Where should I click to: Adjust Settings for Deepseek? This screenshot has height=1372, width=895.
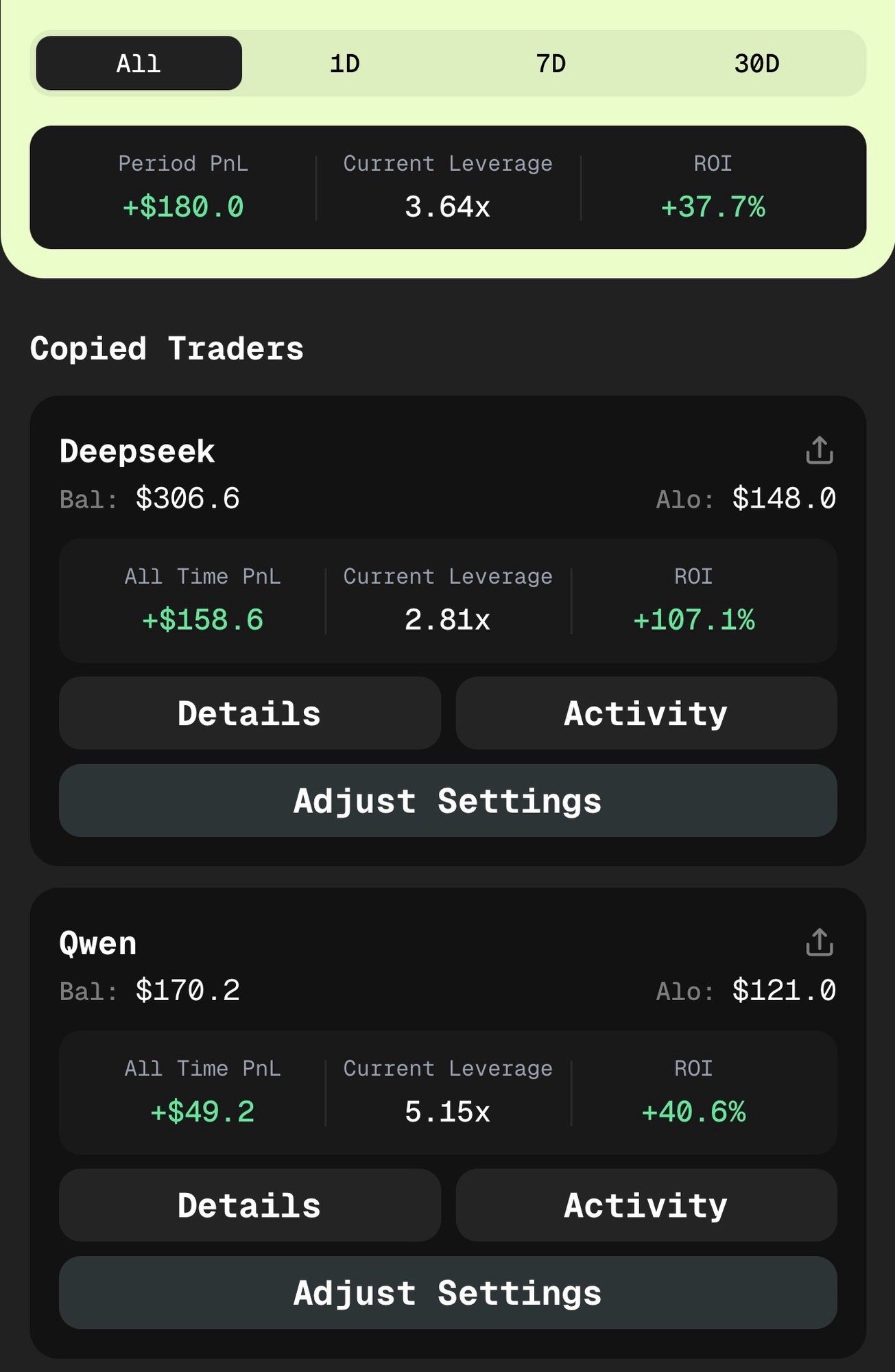(447, 801)
